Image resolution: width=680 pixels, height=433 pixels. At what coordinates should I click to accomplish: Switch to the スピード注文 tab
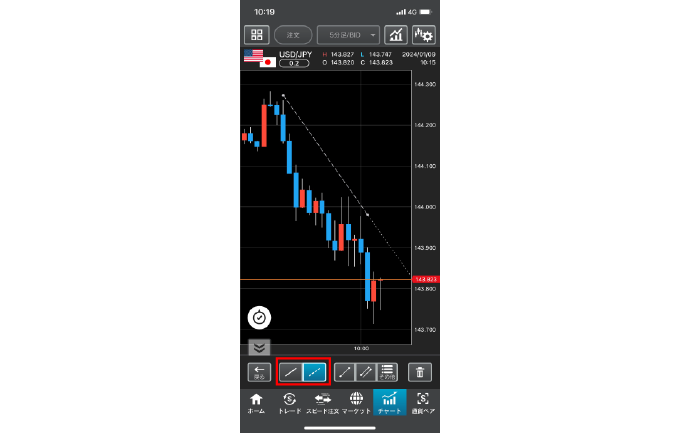323,403
